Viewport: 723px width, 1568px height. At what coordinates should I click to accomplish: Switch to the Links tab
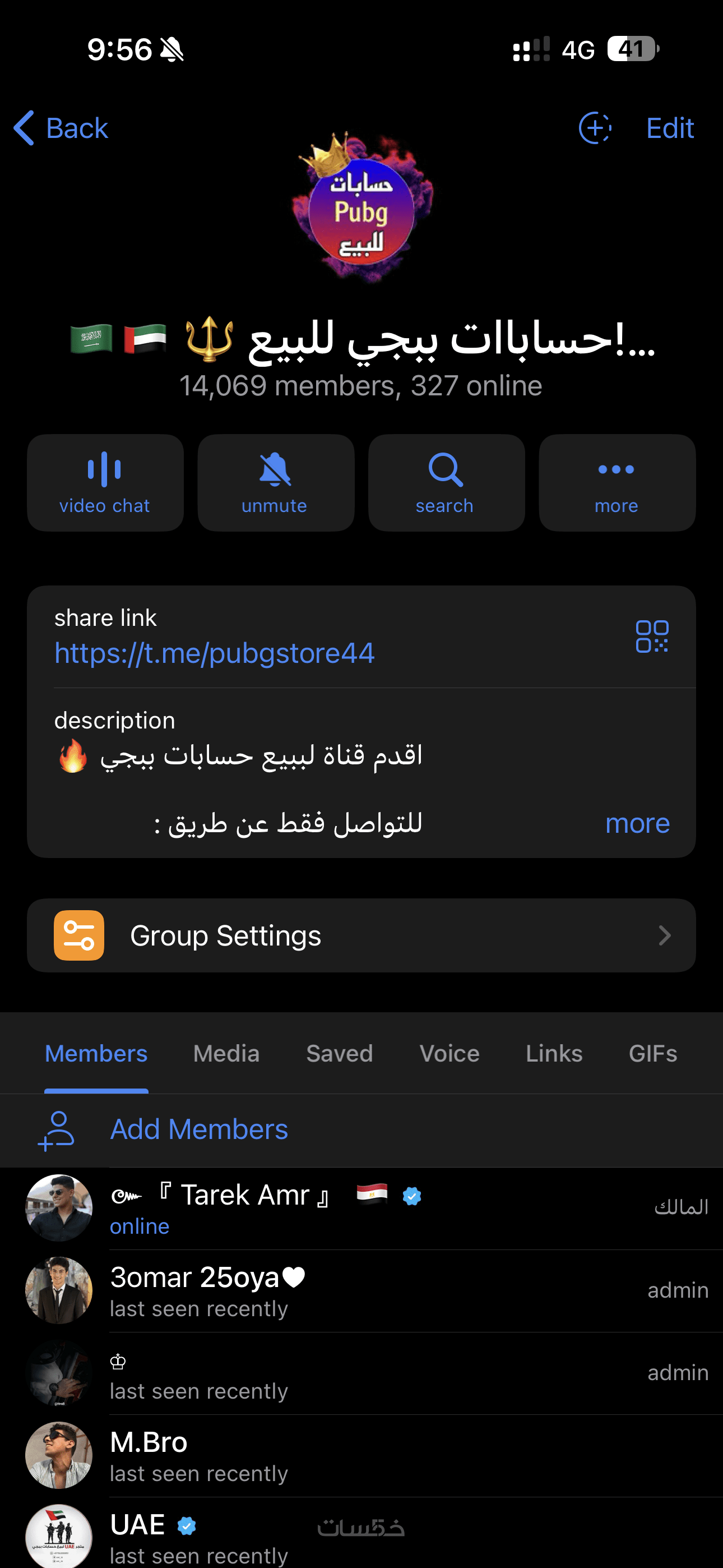click(554, 1054)
